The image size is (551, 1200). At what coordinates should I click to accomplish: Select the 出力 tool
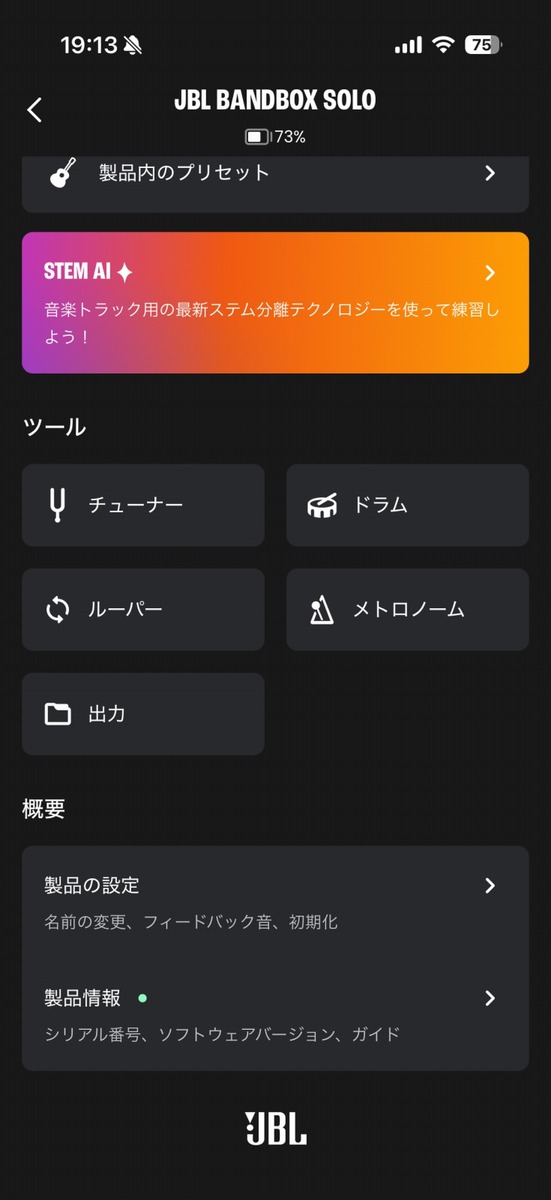tap(143, 714)
